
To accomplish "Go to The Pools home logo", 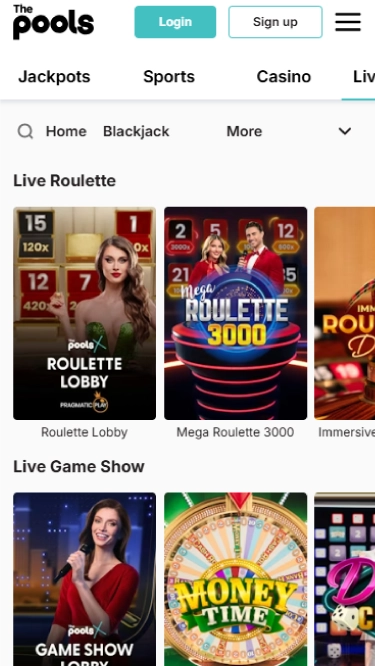I will tap(54, 22).
